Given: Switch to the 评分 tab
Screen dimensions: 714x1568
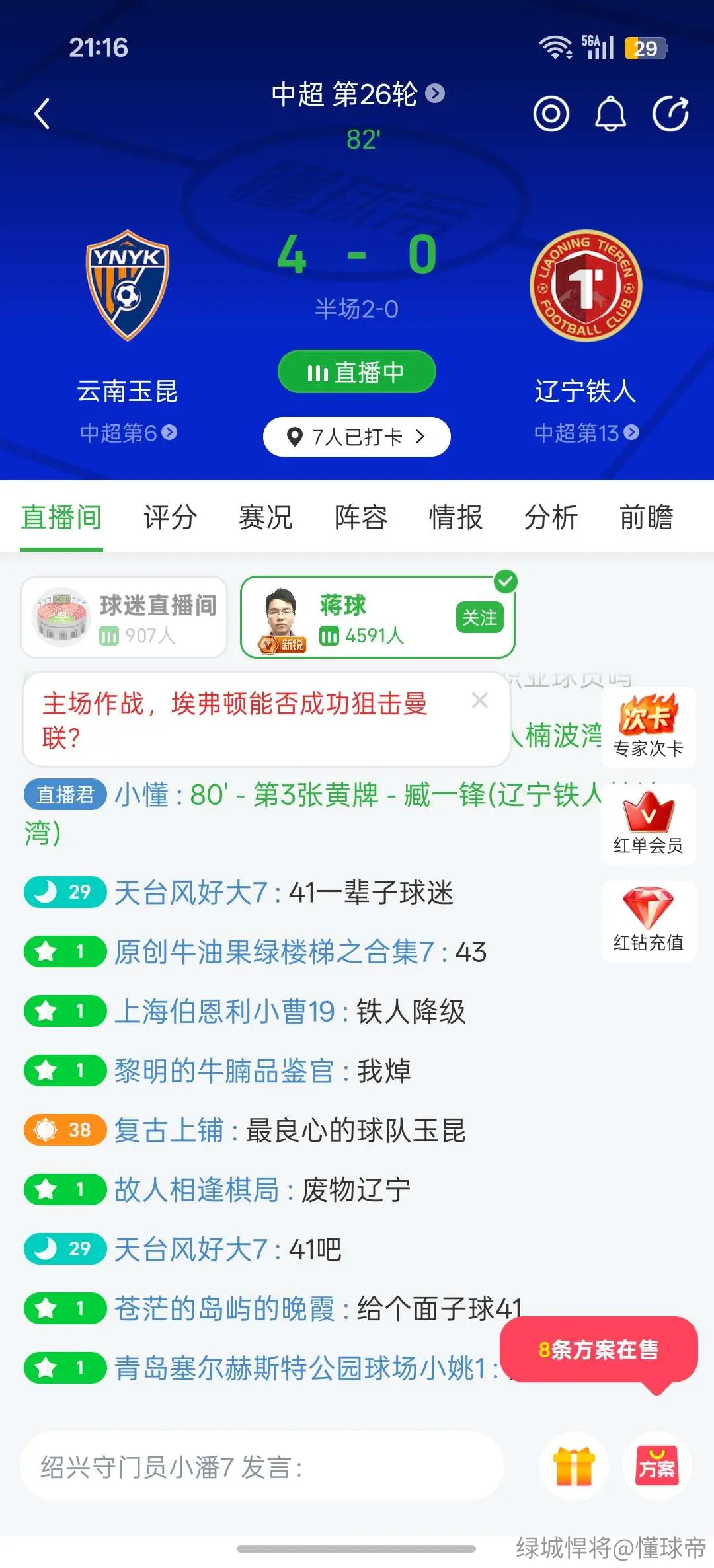Looking at the screenshot, I should coord(171,517).
